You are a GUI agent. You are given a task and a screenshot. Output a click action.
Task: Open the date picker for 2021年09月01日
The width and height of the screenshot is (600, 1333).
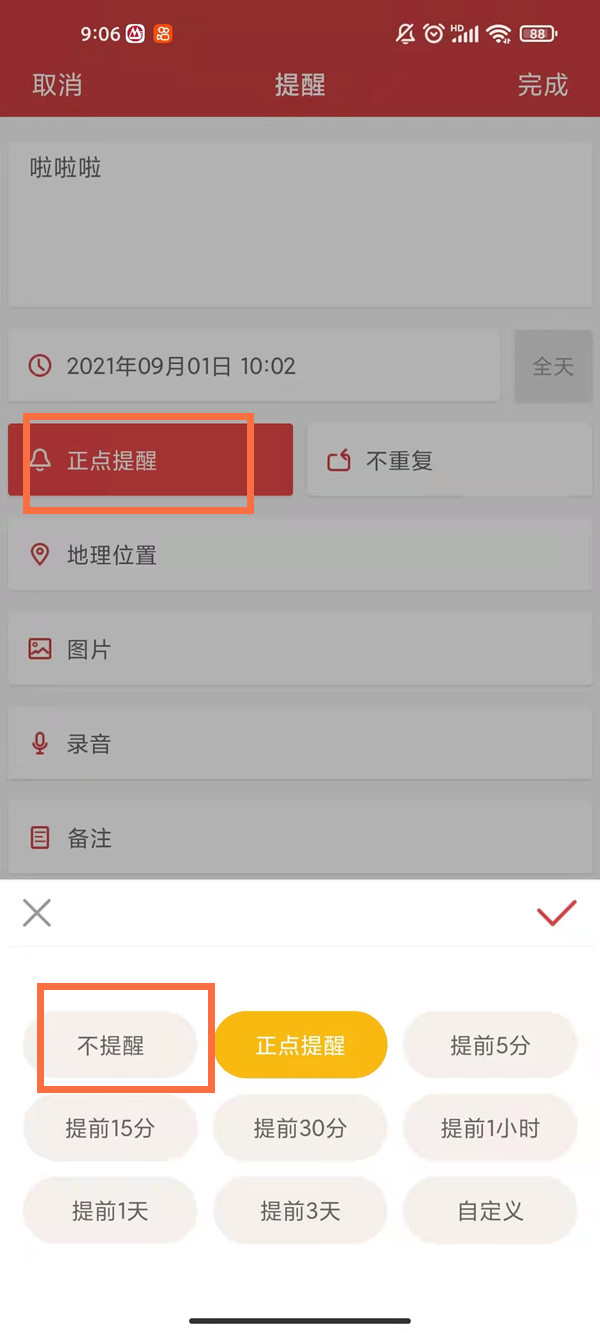point(253,366)
